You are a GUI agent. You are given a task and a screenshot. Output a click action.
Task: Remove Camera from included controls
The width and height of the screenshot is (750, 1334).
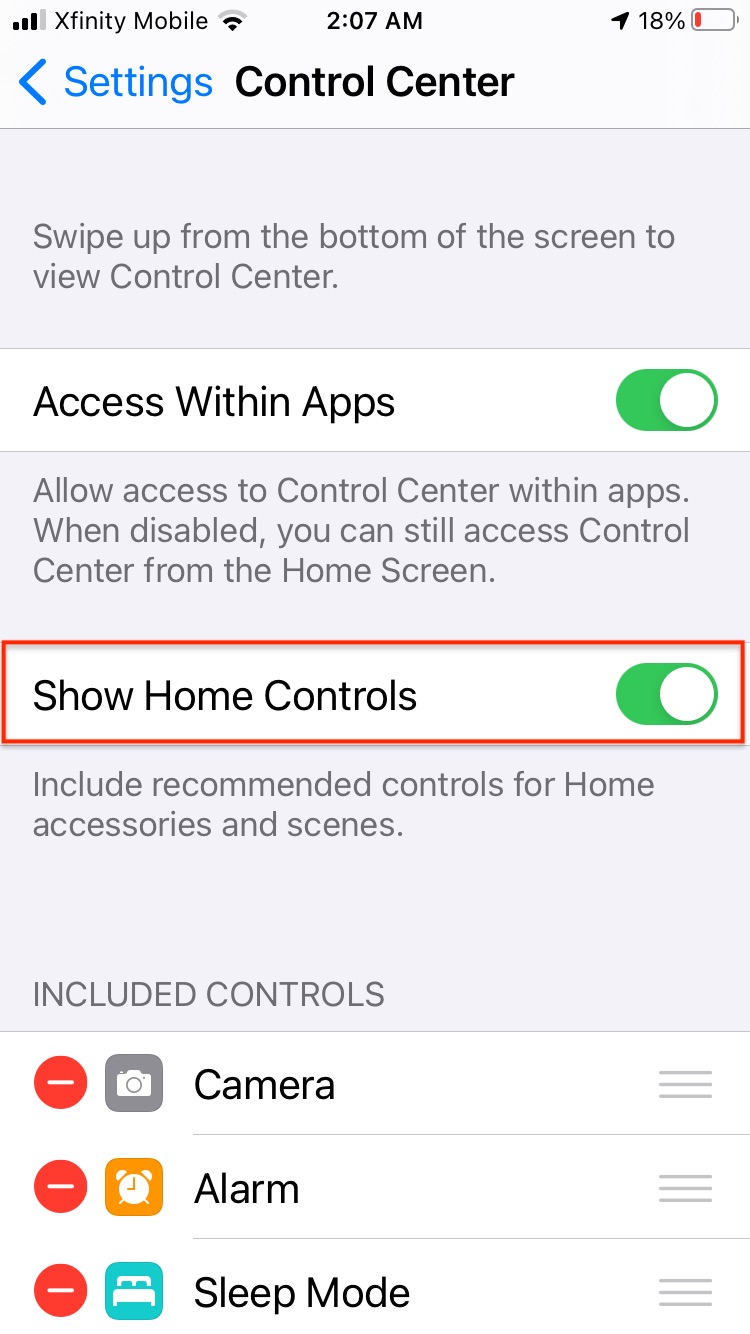coord(61,1084)
